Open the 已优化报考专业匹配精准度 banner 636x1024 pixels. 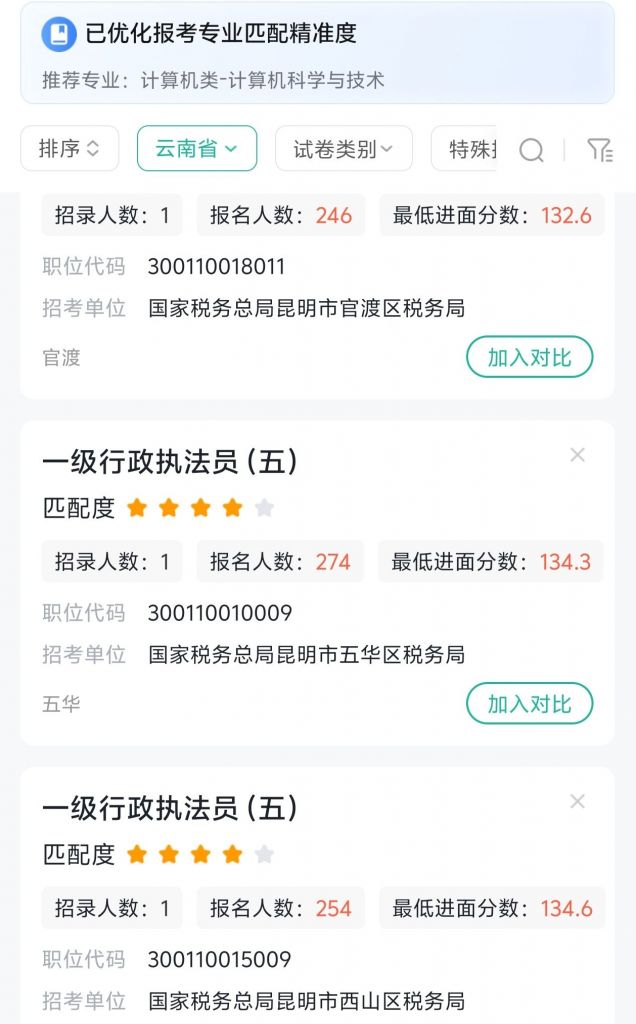coord(317,53)
